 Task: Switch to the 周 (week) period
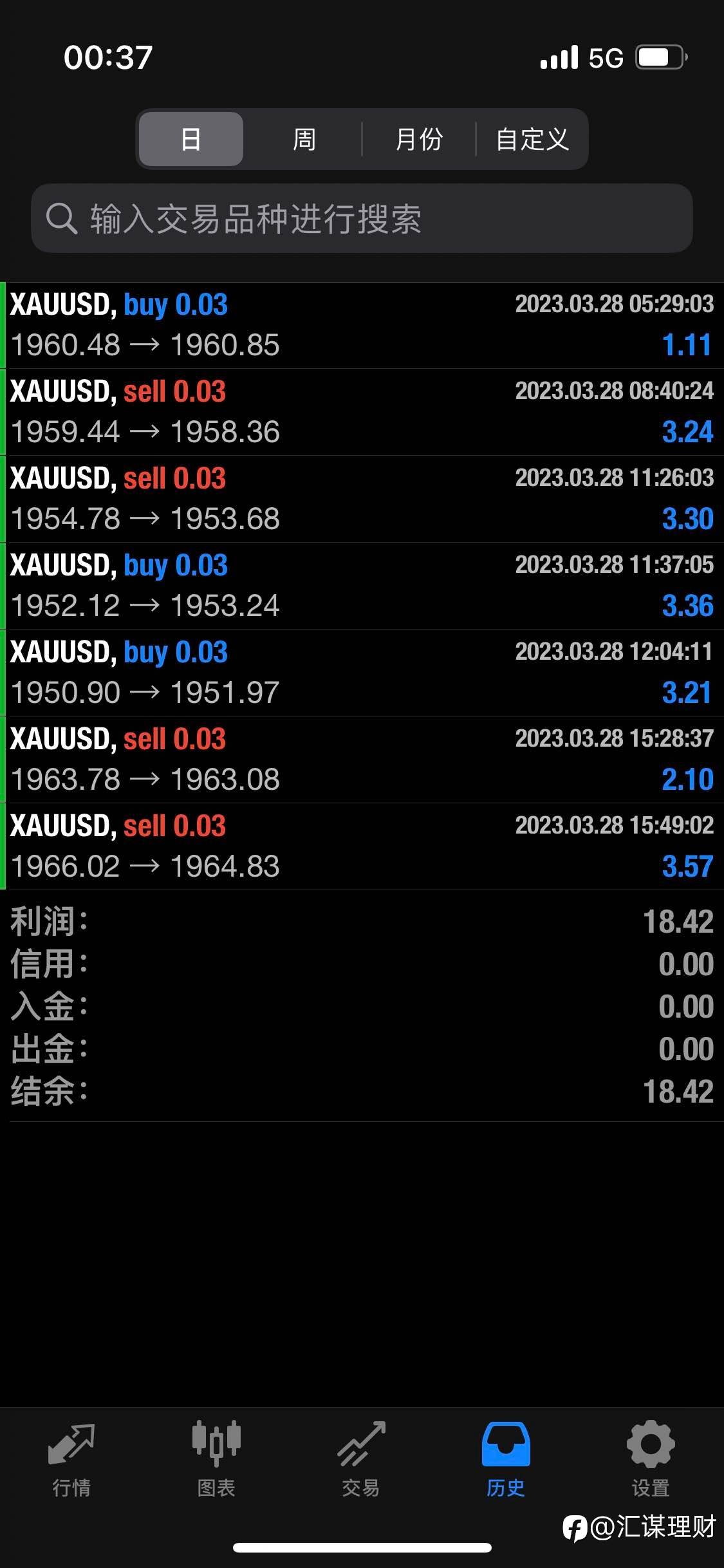tap(304, 139)
